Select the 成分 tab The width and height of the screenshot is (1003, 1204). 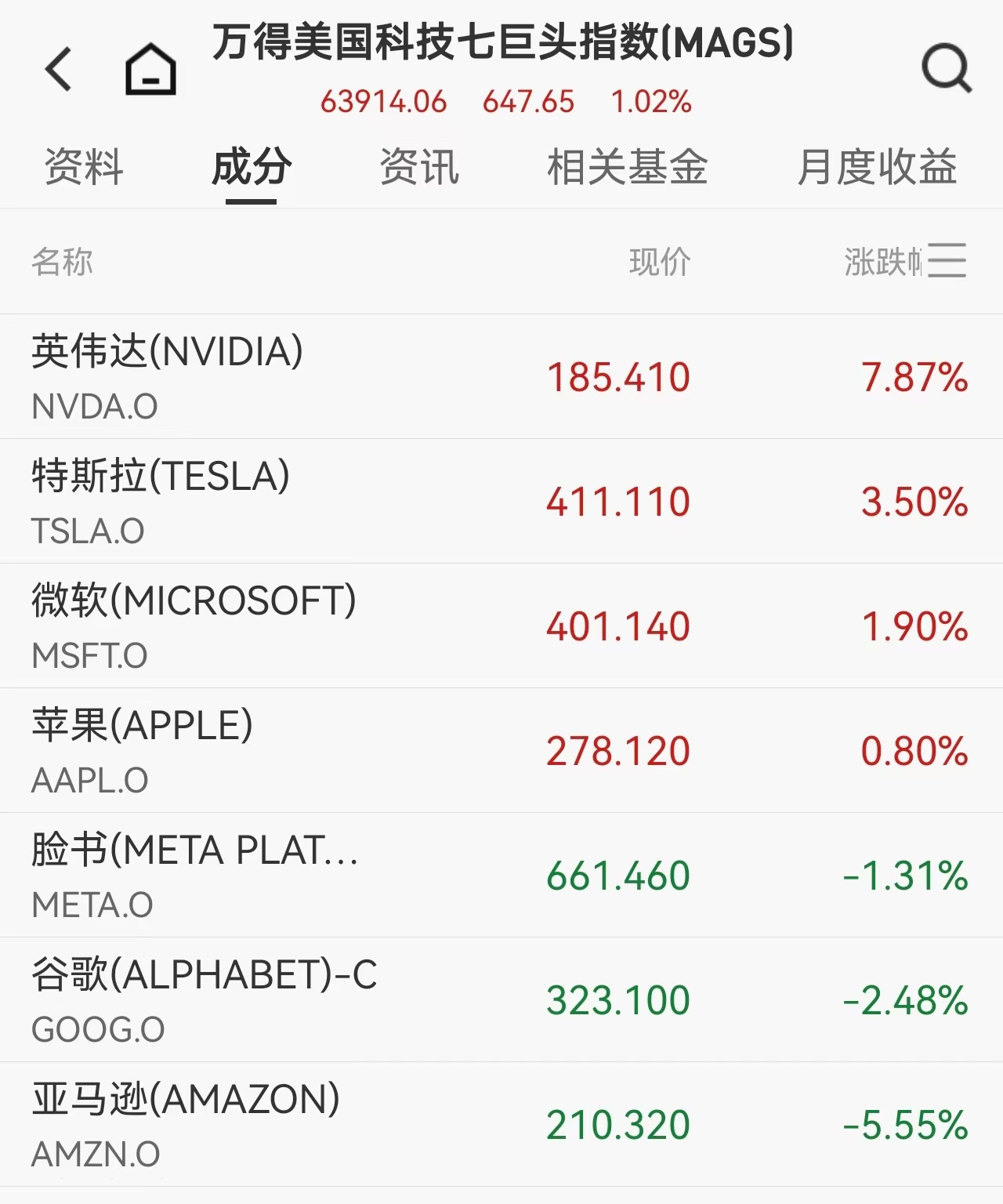tap(249, 167)
